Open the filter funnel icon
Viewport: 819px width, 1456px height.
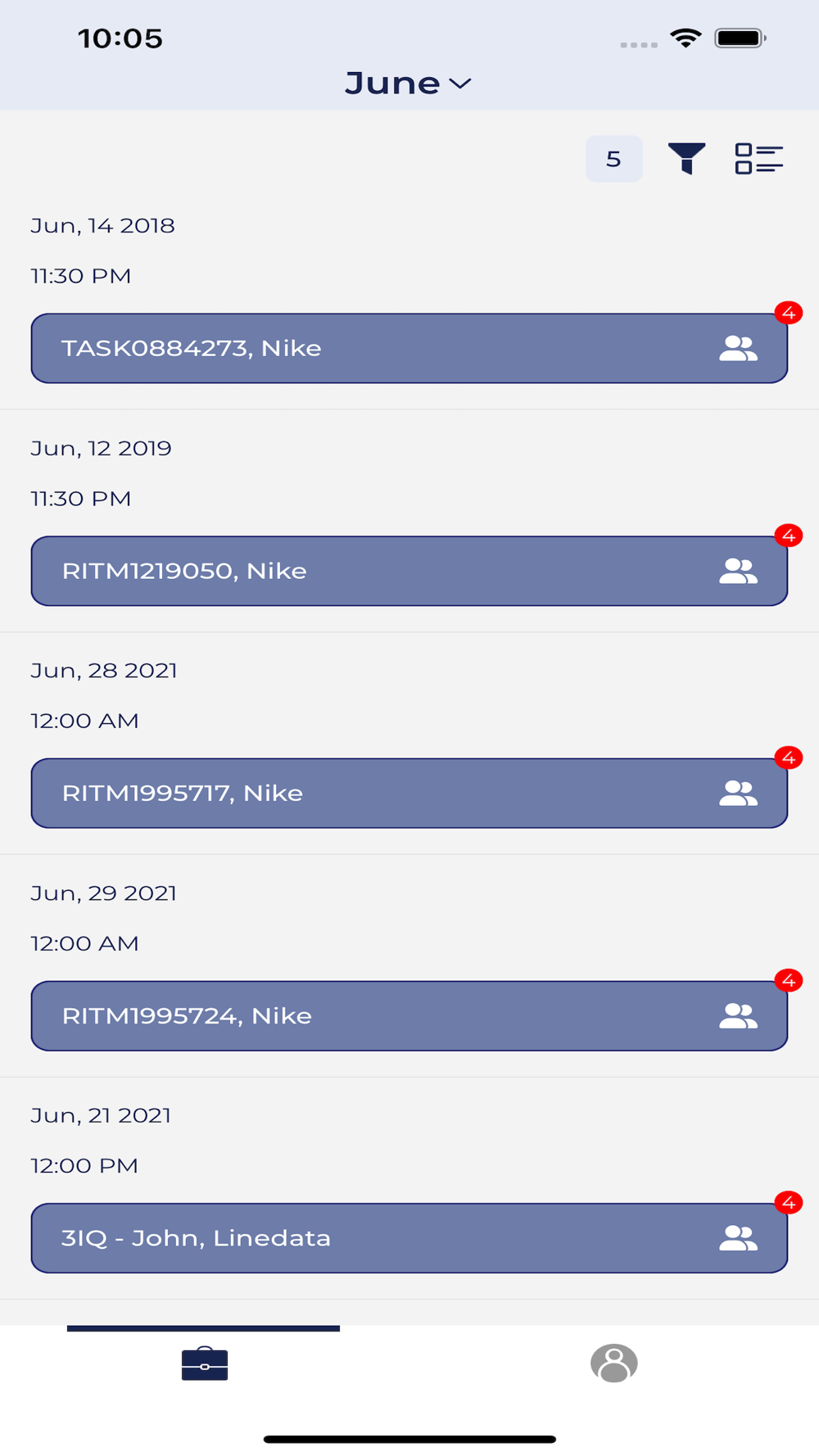[686, 159]
